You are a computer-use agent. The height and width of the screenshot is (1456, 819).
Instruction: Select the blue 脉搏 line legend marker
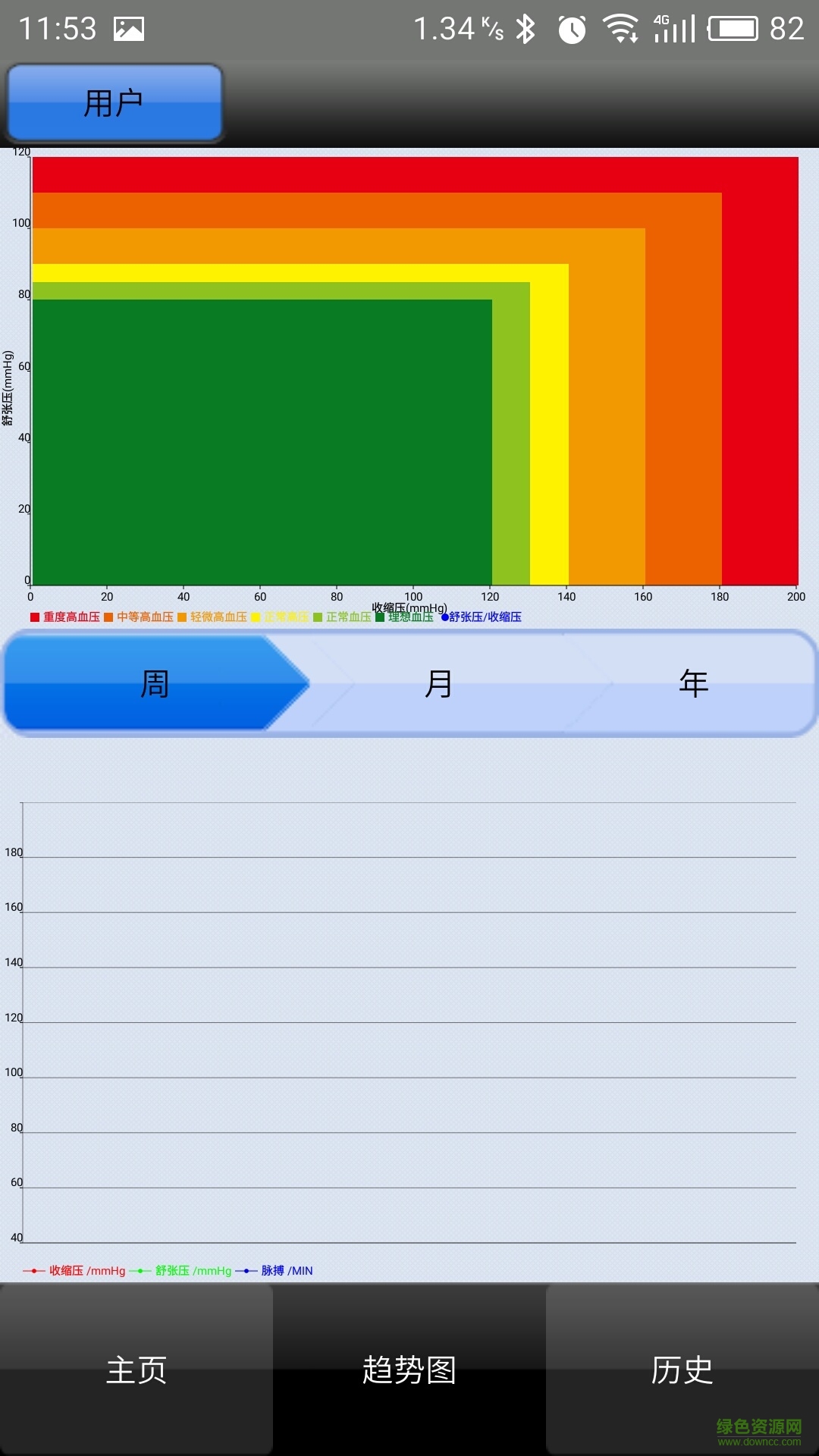click(x=246, y=1270)
